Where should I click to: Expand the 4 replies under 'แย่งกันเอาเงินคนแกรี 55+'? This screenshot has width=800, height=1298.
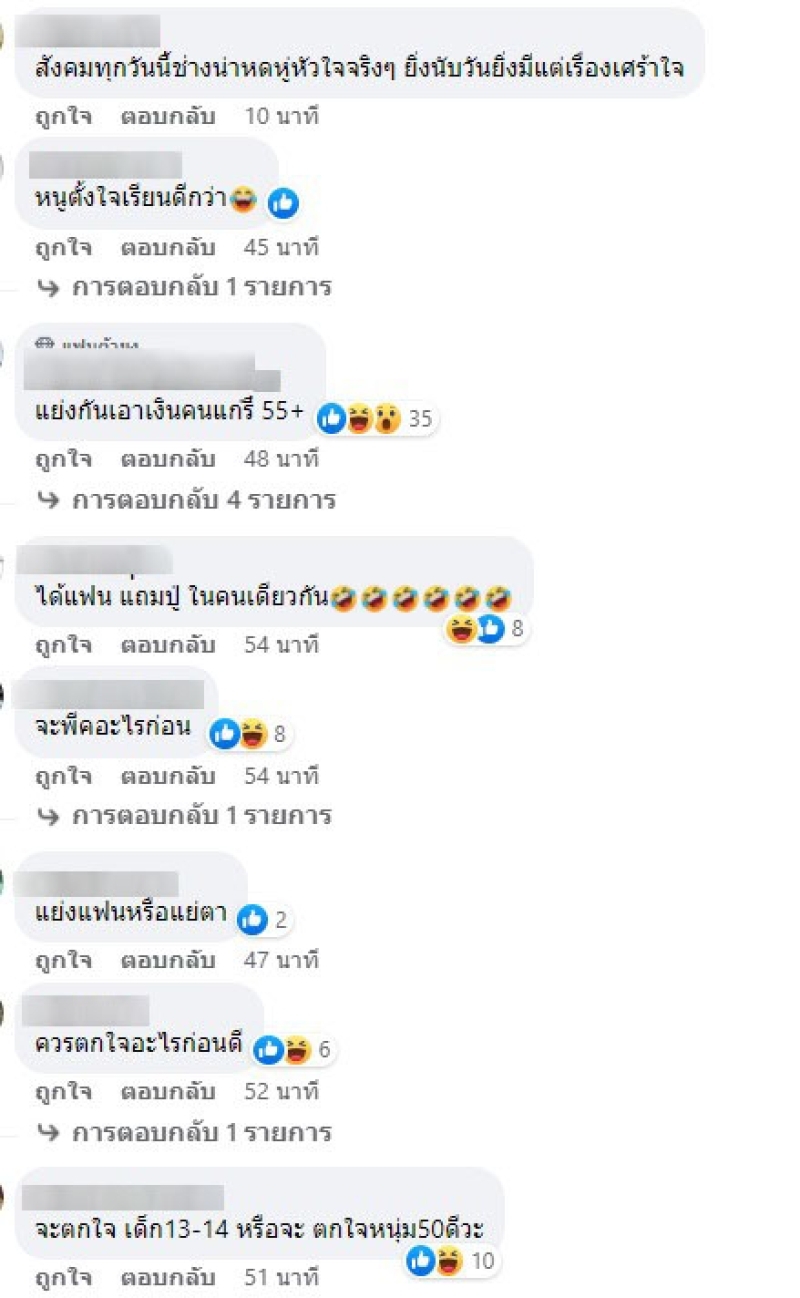click(202, 500)
